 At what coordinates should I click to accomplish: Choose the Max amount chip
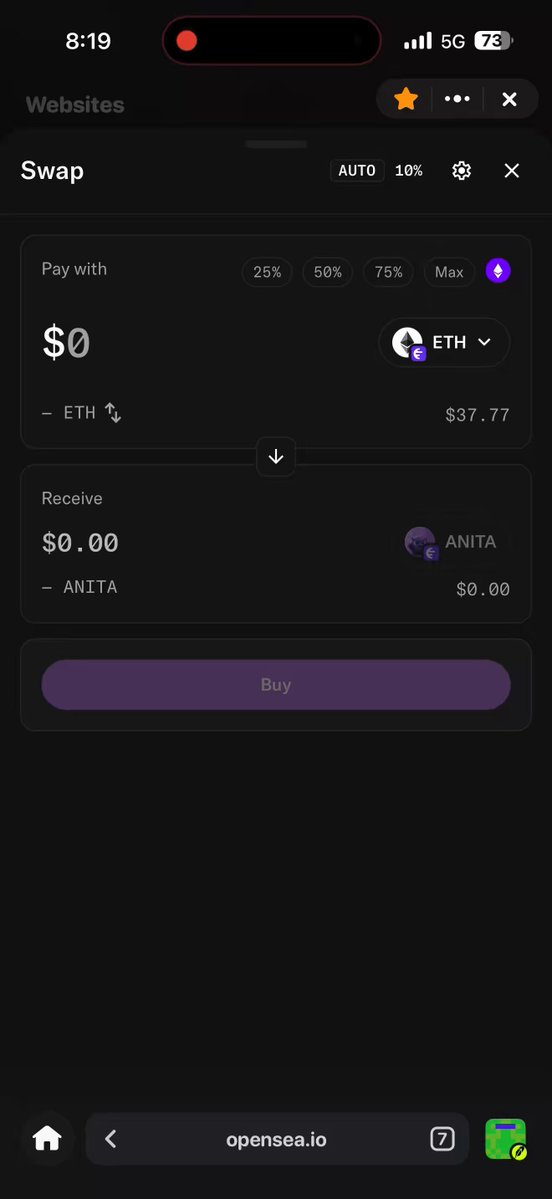click(449, 271)
